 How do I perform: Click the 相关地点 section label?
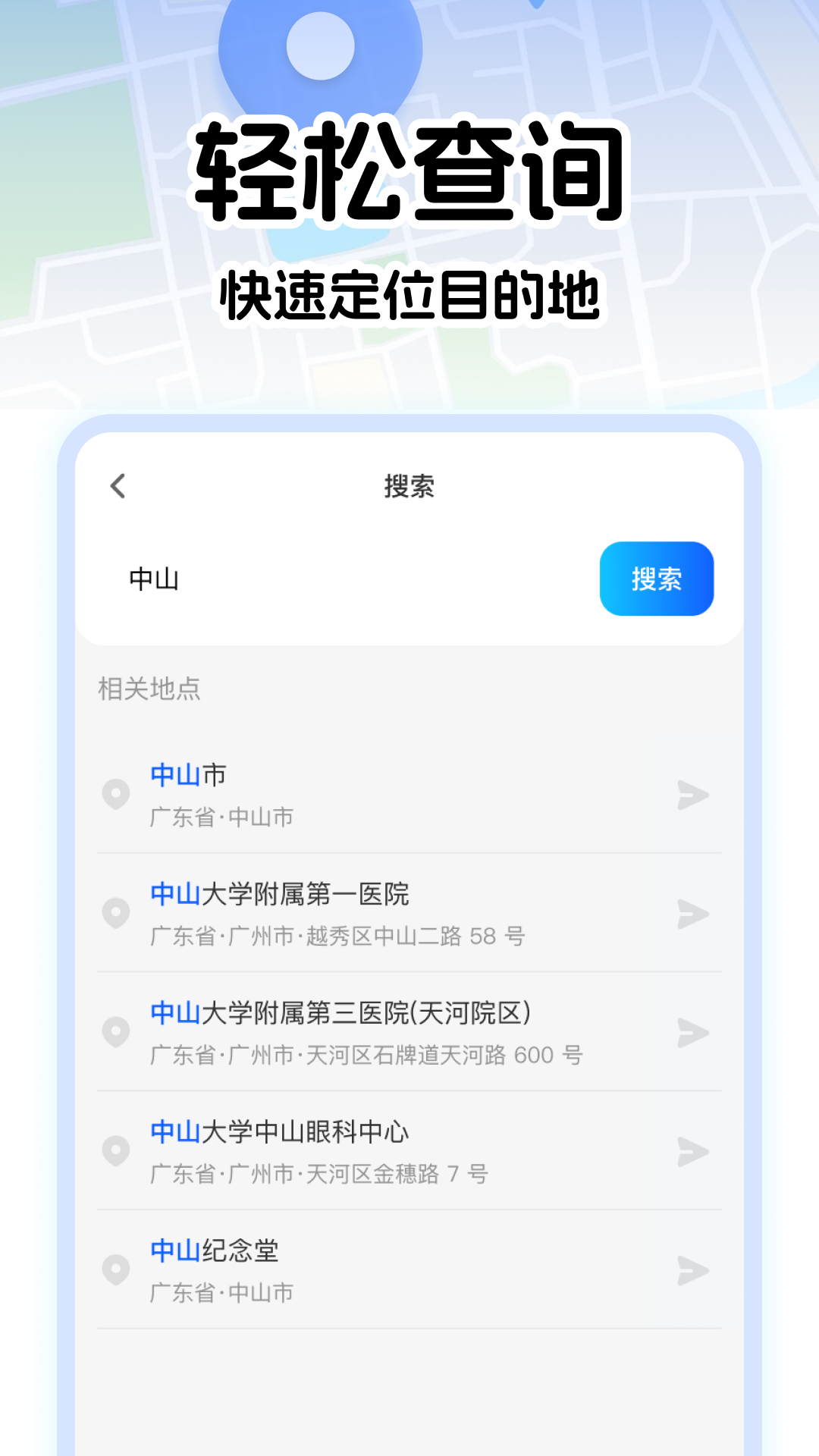[x=149, y=689]
